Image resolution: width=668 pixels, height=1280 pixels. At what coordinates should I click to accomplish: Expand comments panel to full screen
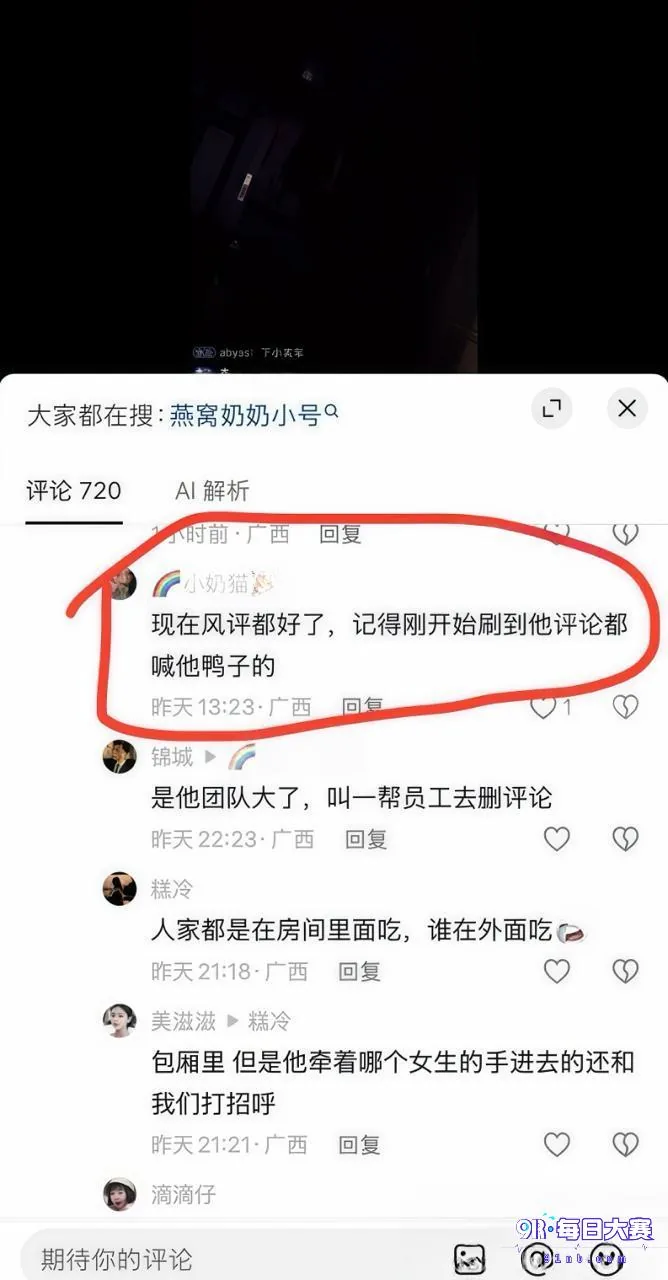pyautogui.click(x=551, y=409)
